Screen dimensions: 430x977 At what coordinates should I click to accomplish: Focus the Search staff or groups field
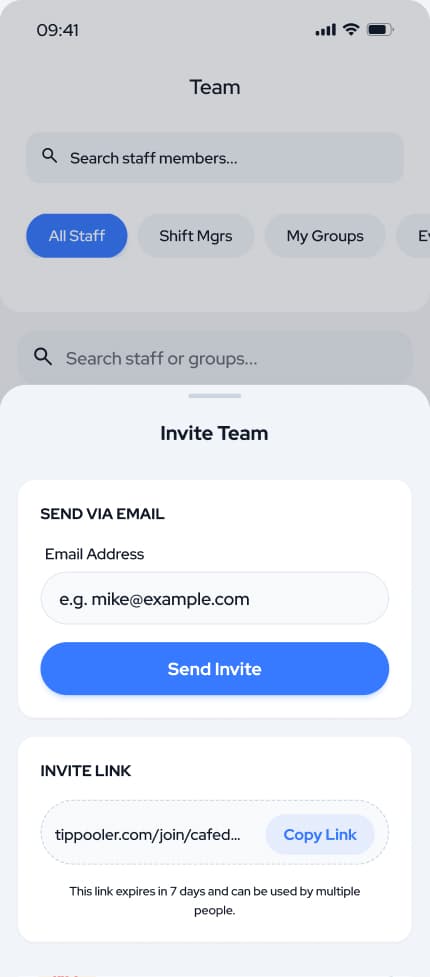tap(214, 358)
